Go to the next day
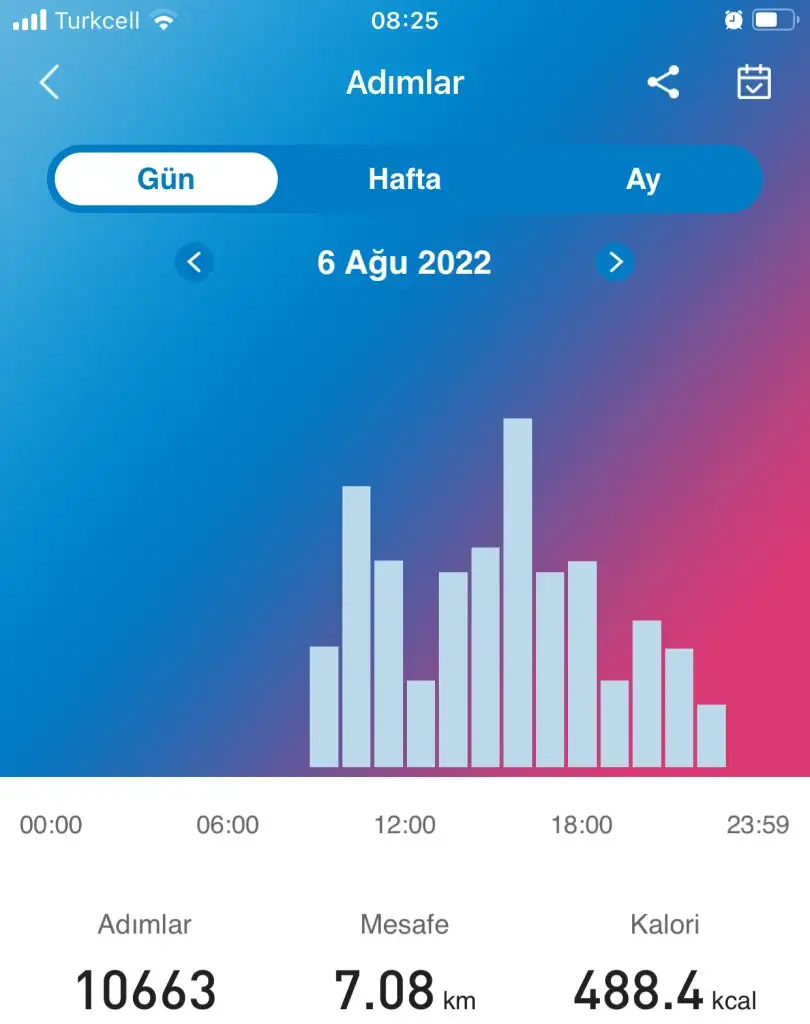 [x=615, y=263]
